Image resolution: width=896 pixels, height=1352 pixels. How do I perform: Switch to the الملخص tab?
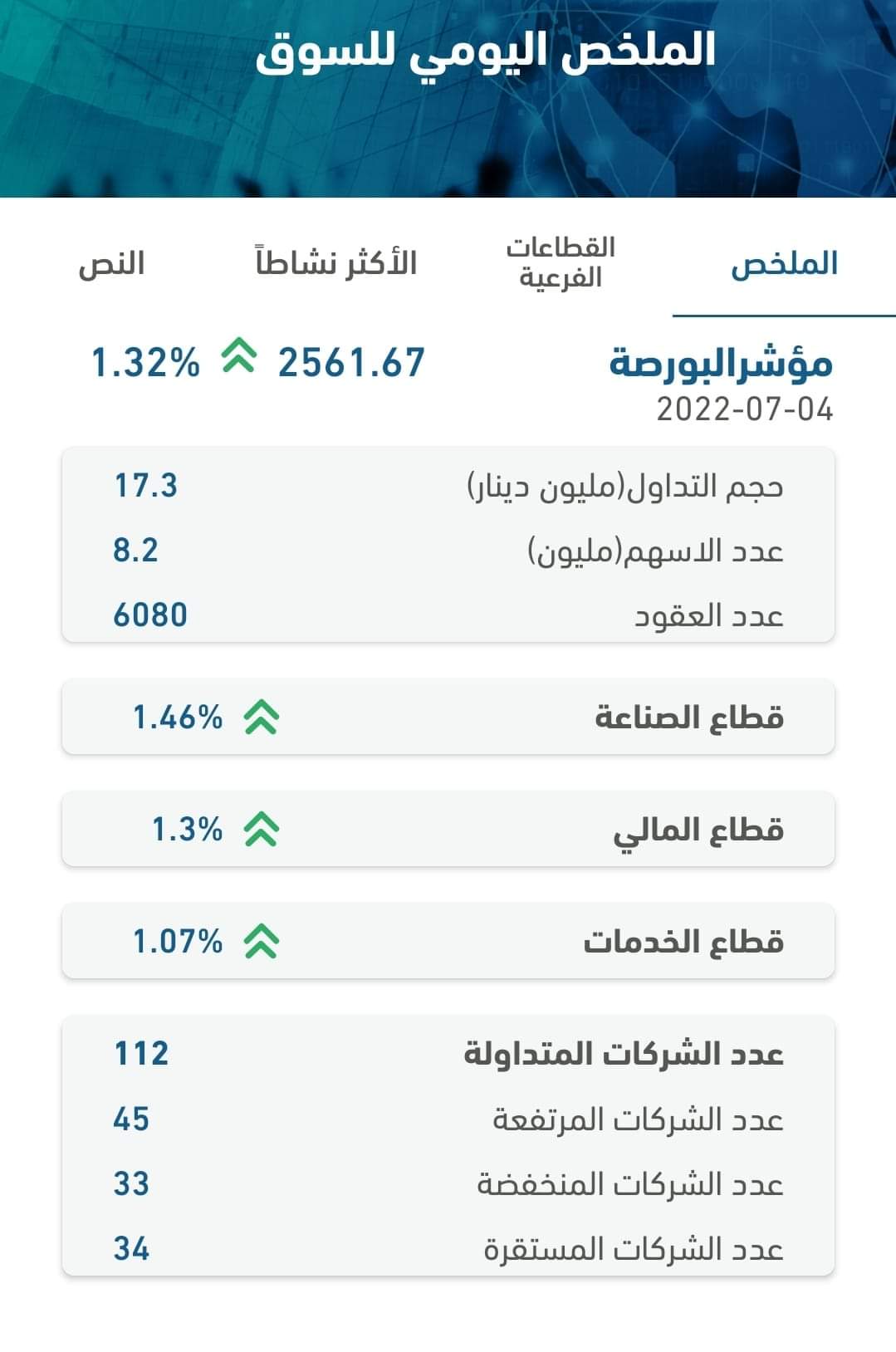784,264
